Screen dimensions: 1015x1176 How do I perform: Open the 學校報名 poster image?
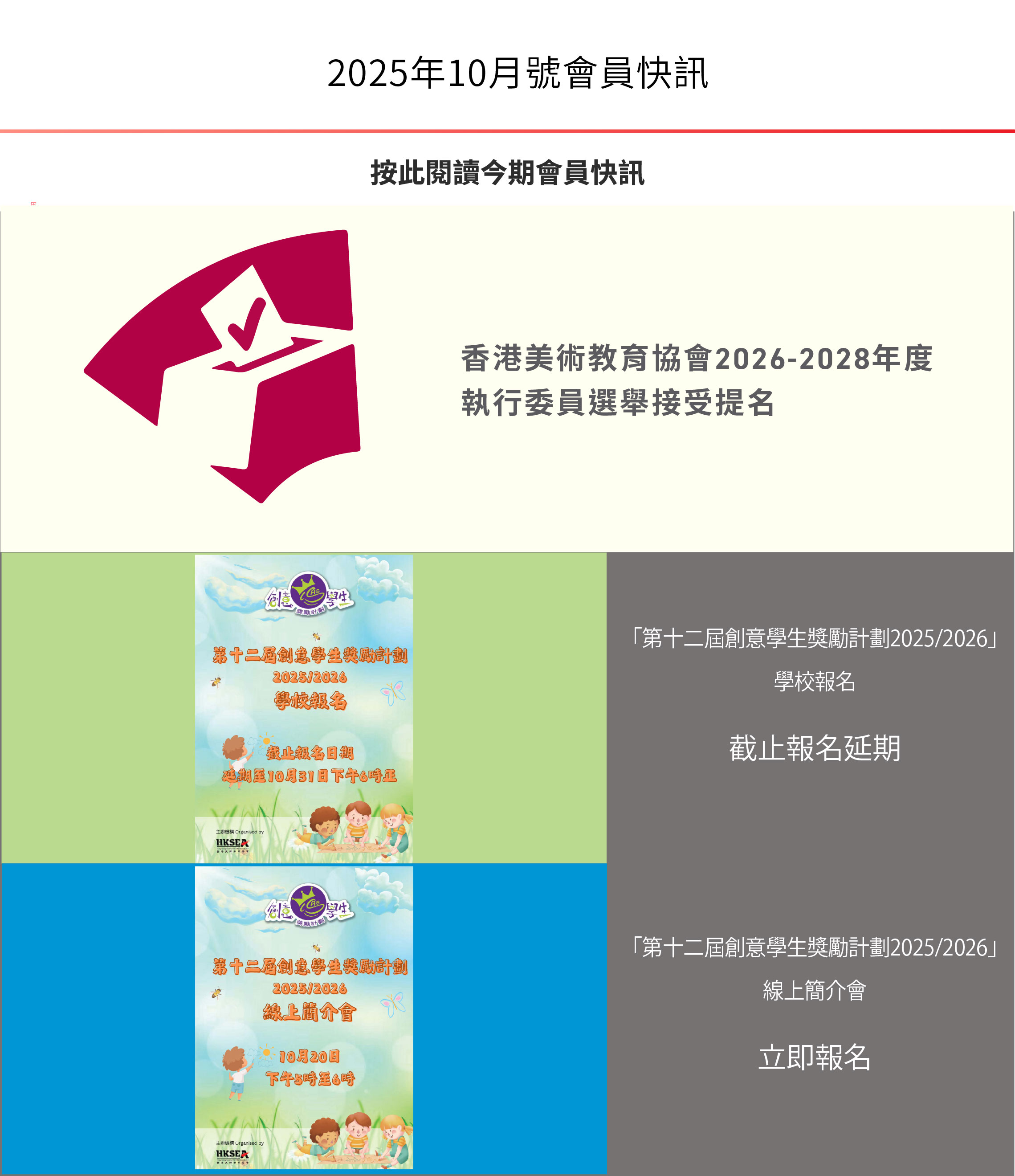[304, 708]
